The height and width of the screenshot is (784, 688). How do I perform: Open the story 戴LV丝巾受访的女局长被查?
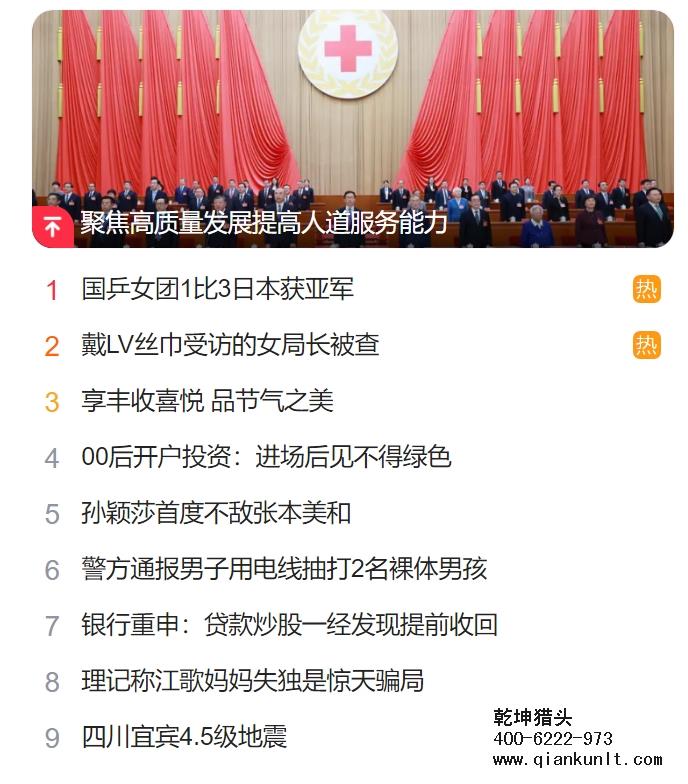(x=230, y=346)
